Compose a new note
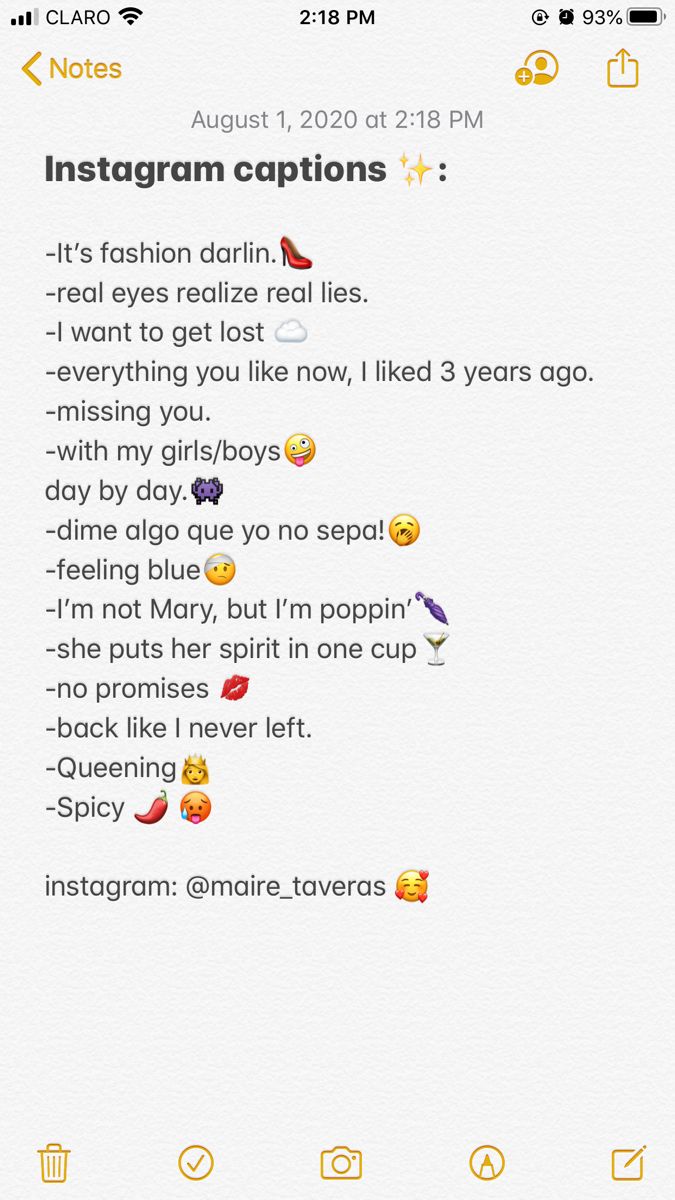The image size is (675, 1200). coord(628,1163)
